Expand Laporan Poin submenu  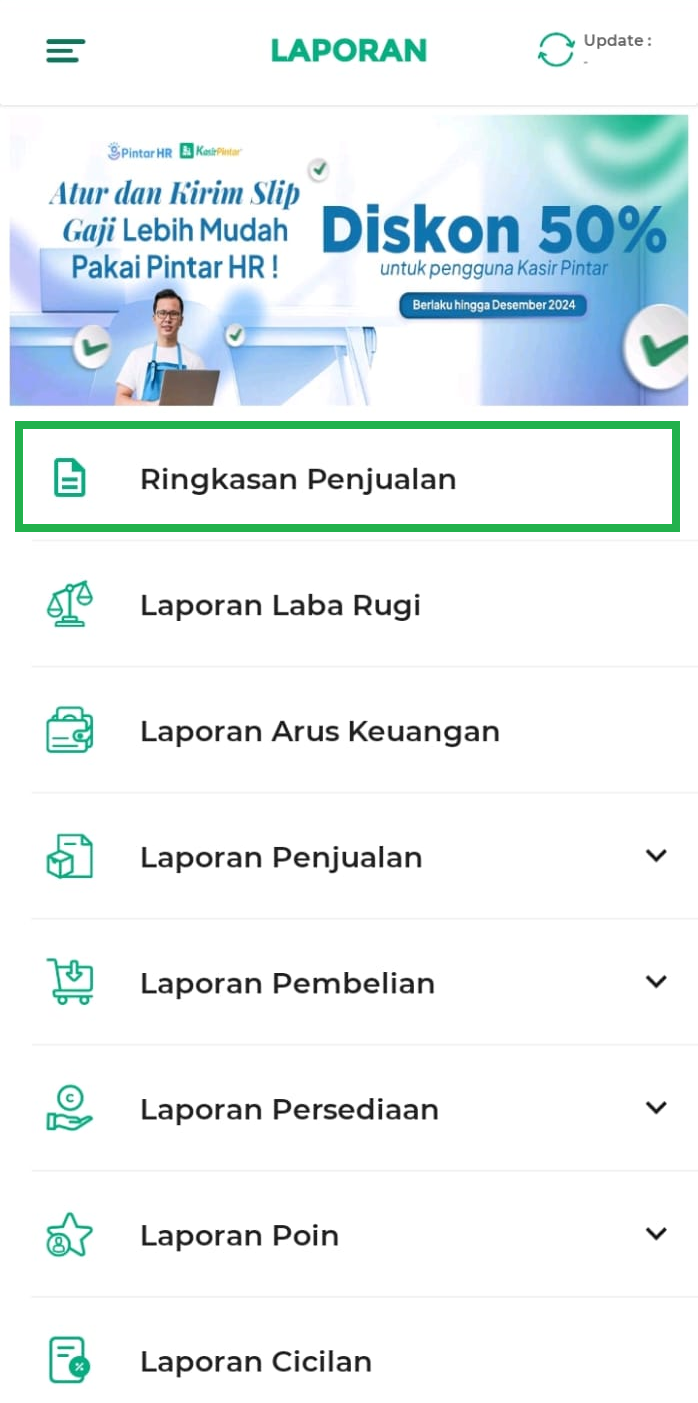point(655,1234)
